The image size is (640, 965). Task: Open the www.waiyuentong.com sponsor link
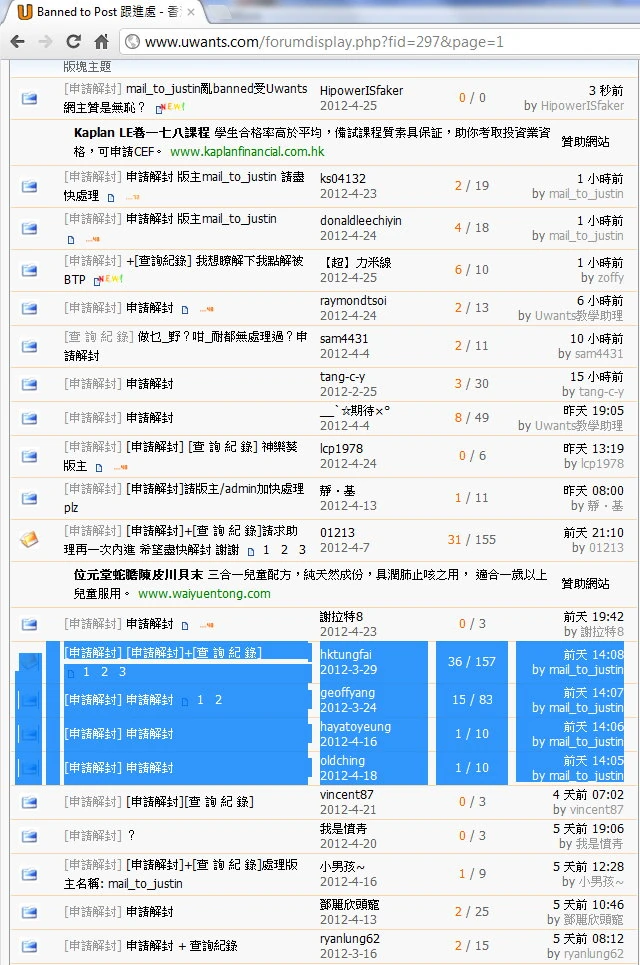tap(204, 593)
